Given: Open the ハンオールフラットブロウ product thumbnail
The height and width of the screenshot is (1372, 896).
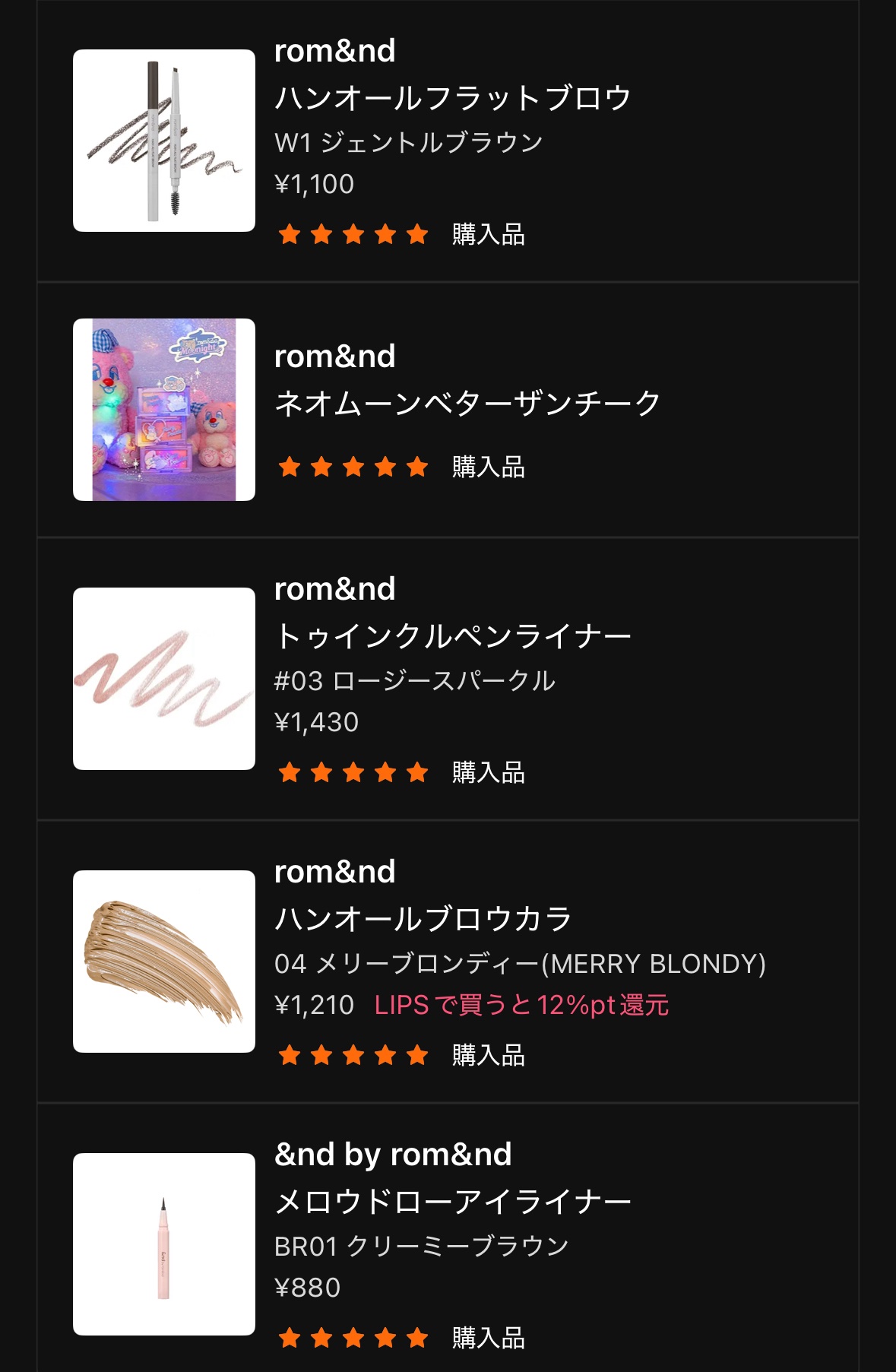Looking at the screenshot, I should (x=164, y=139).
